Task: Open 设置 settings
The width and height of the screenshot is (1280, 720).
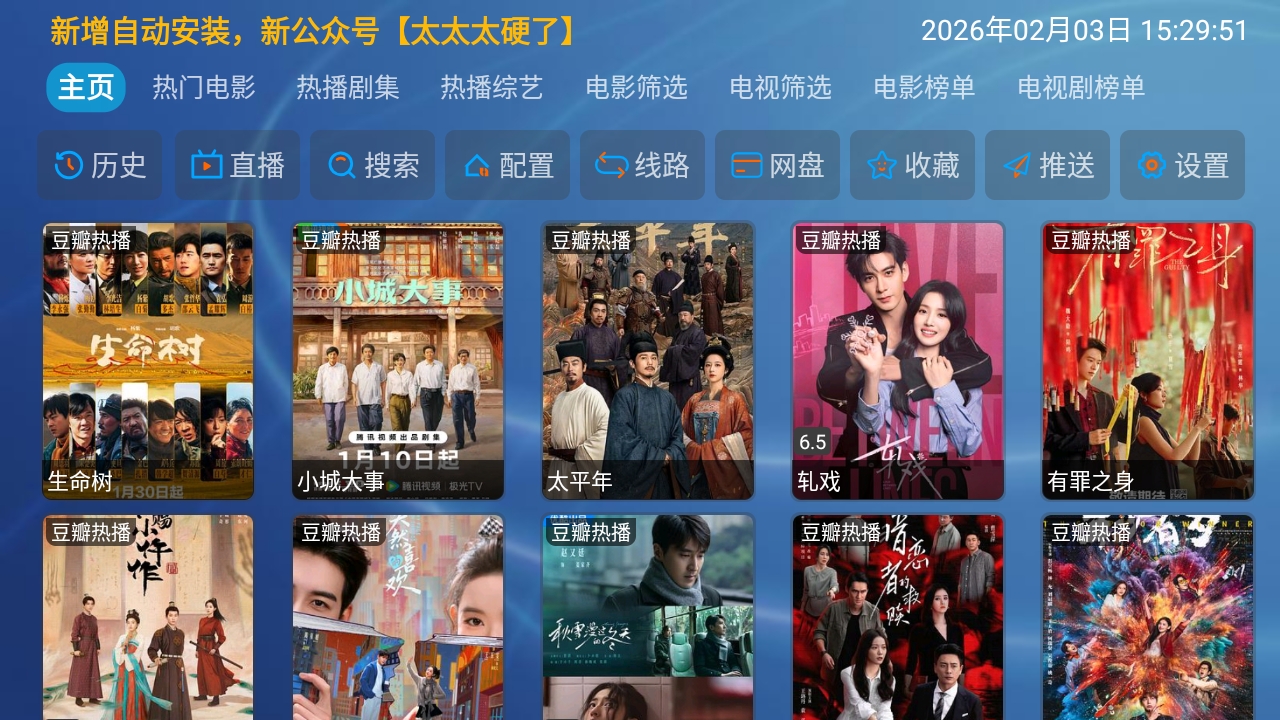Action: tap(1183, 165)
